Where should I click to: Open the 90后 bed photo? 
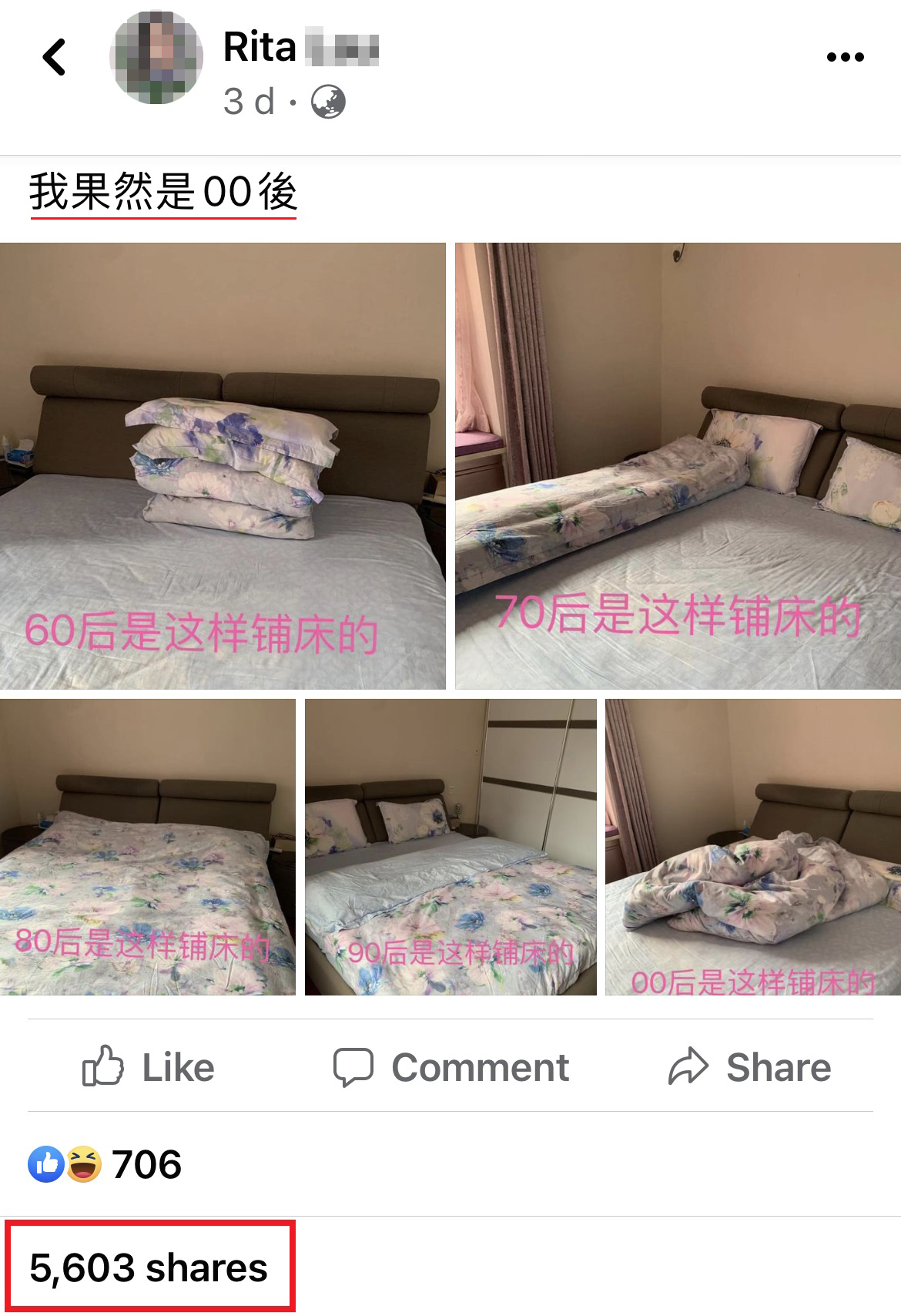pyautogui.click(x=450, y=847)
